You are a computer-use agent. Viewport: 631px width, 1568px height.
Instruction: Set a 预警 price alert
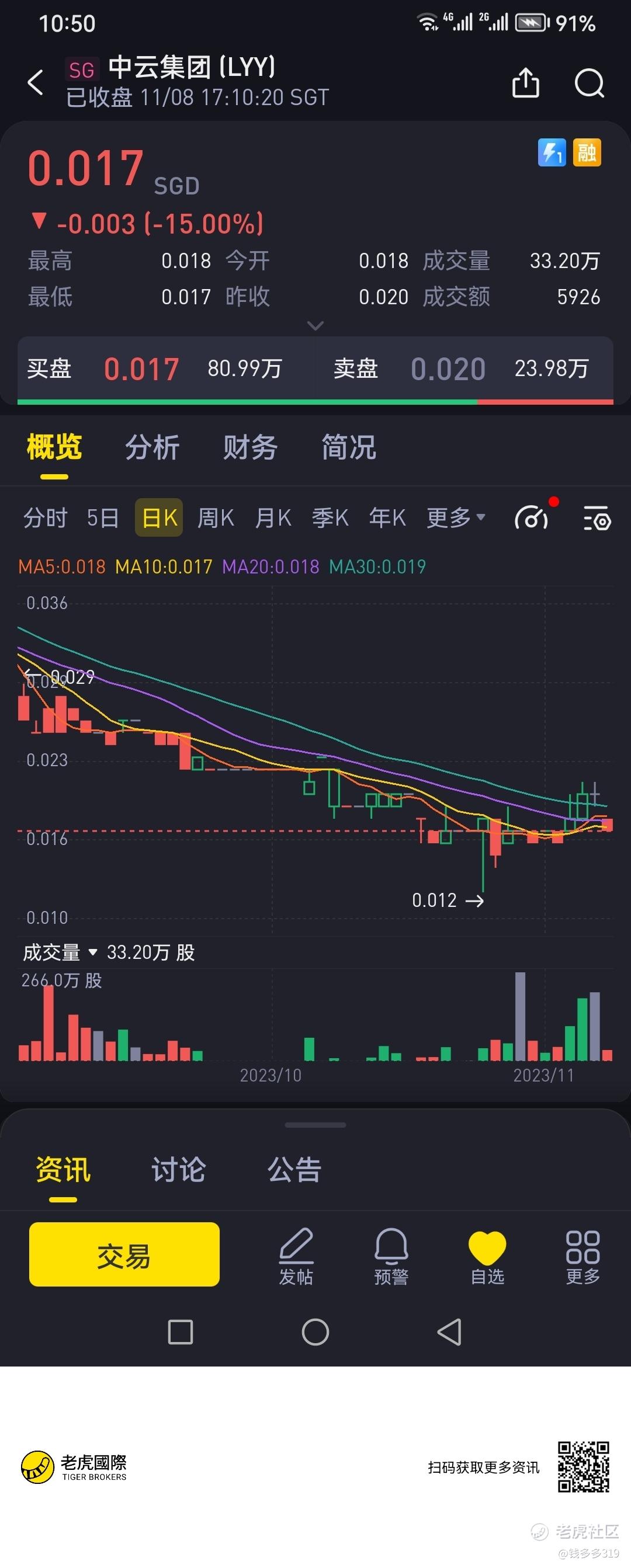click(391, 1256)
